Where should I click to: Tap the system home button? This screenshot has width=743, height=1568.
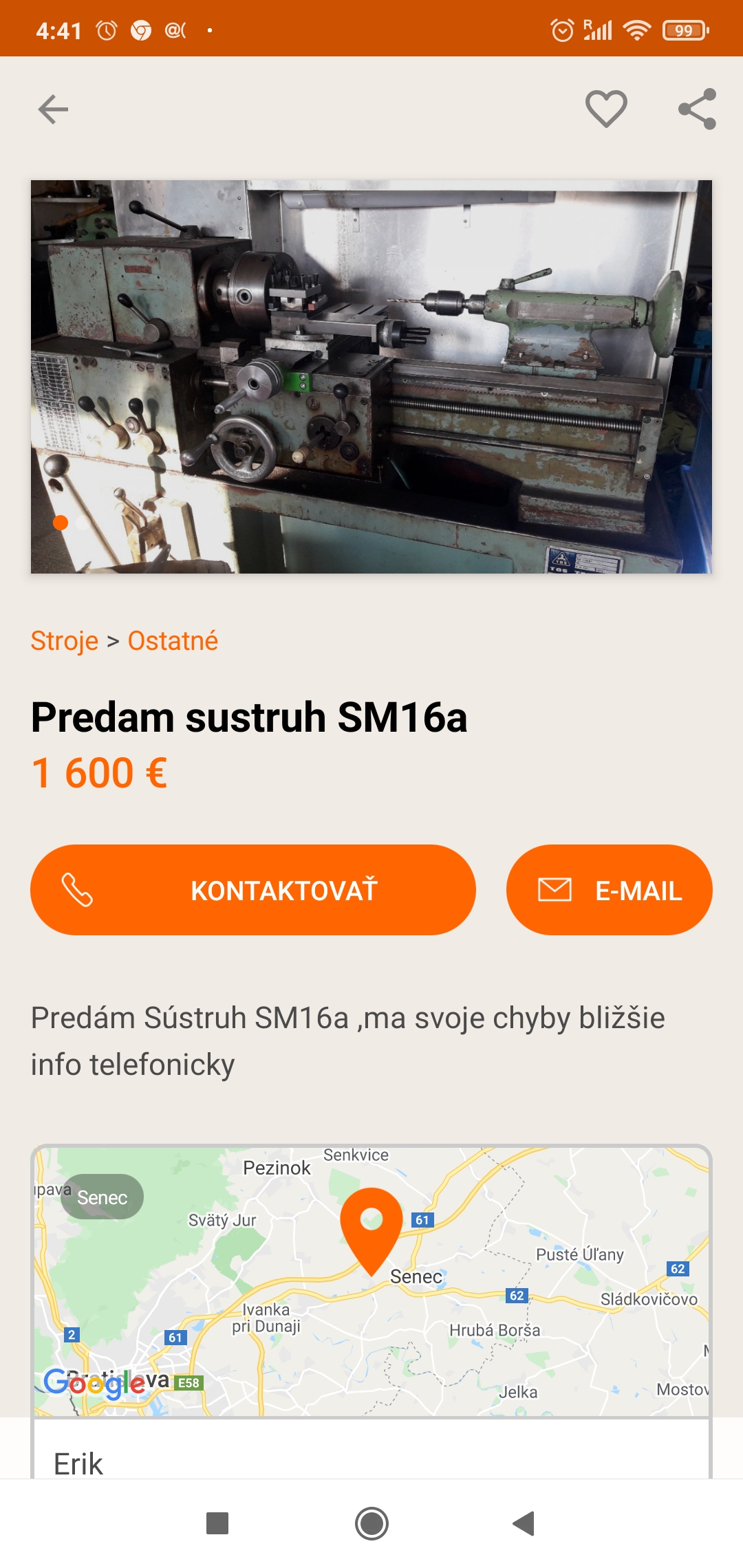click(371, 1523)
